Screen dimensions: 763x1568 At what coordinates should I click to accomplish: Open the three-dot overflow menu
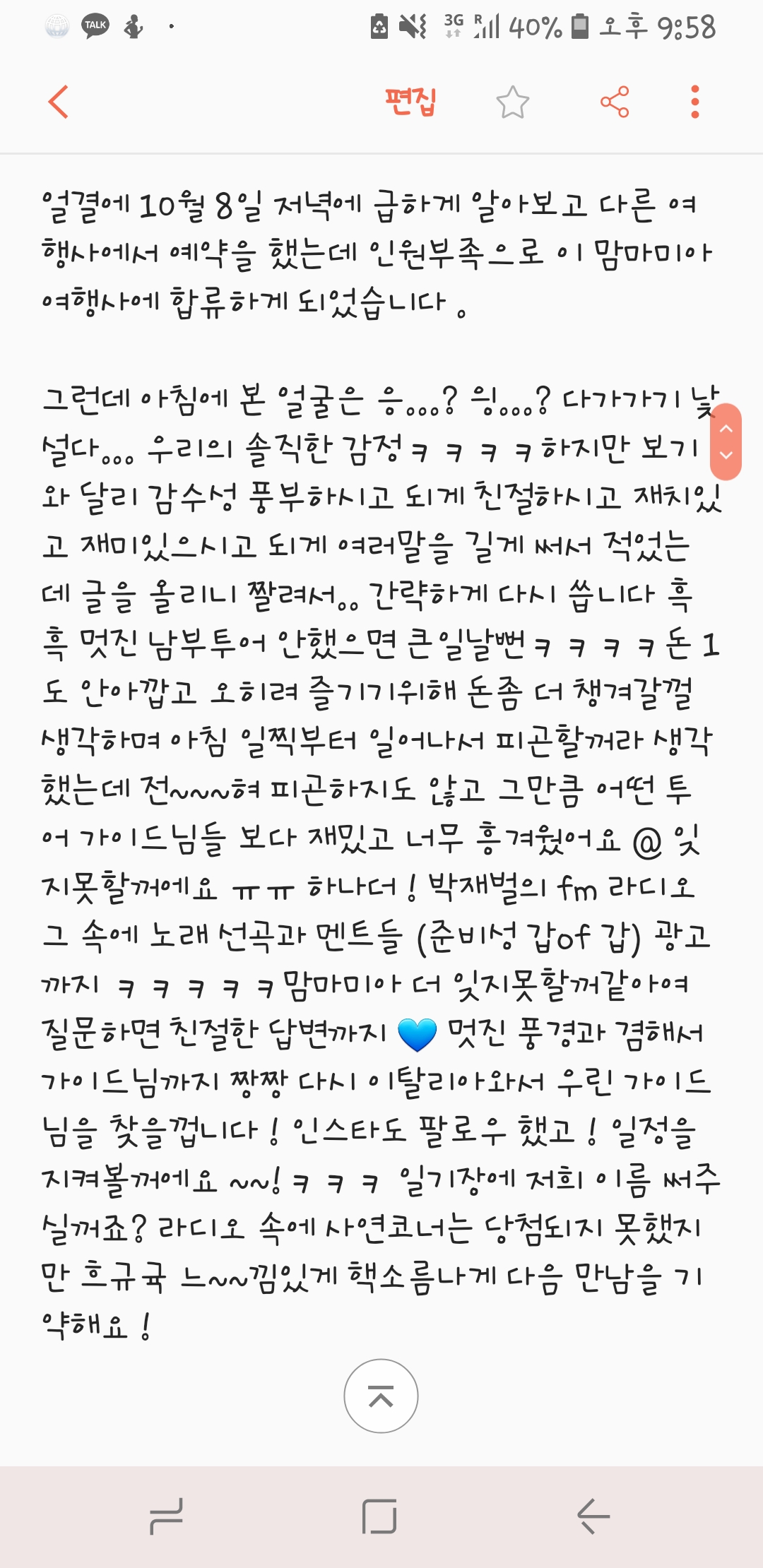[x=695, y=102]
